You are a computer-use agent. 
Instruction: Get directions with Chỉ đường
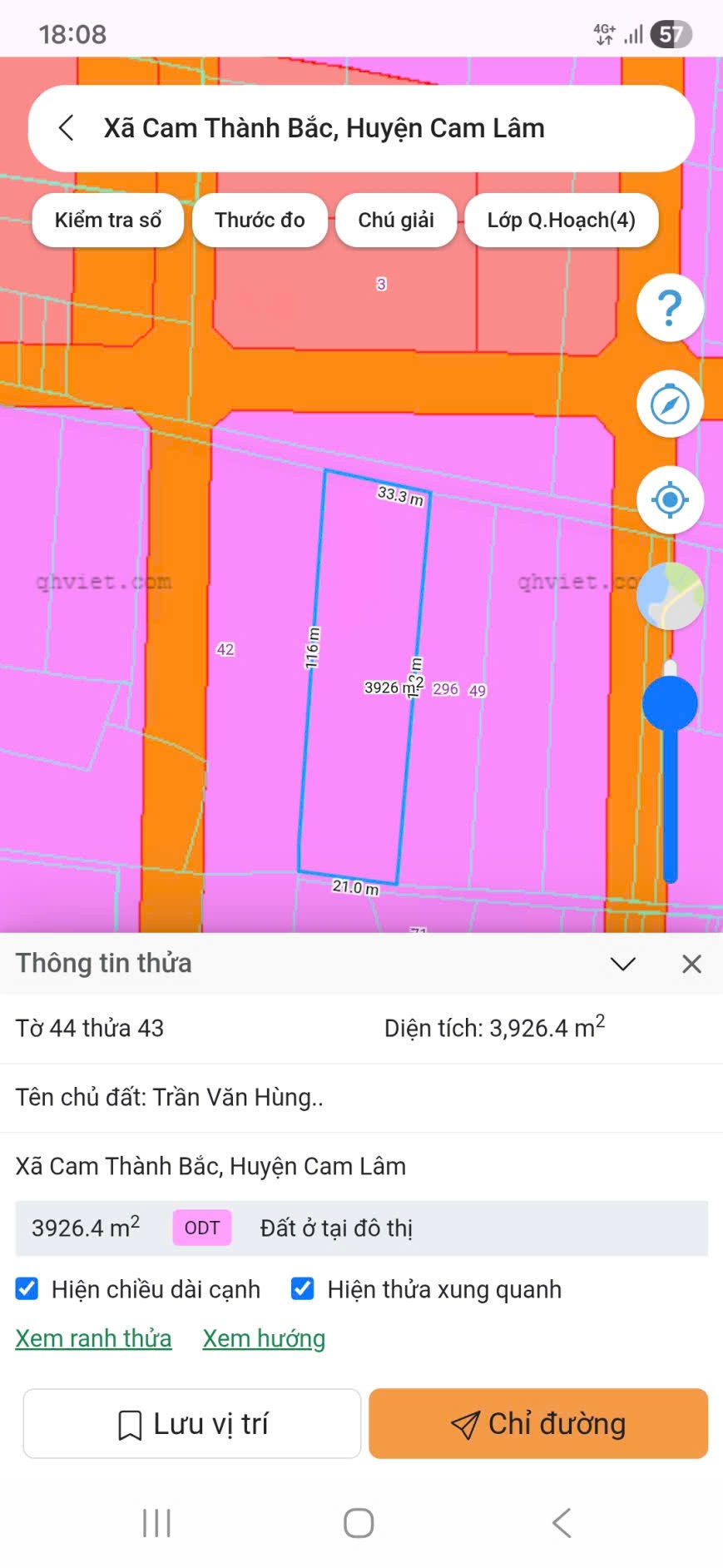click(538, 1424)
